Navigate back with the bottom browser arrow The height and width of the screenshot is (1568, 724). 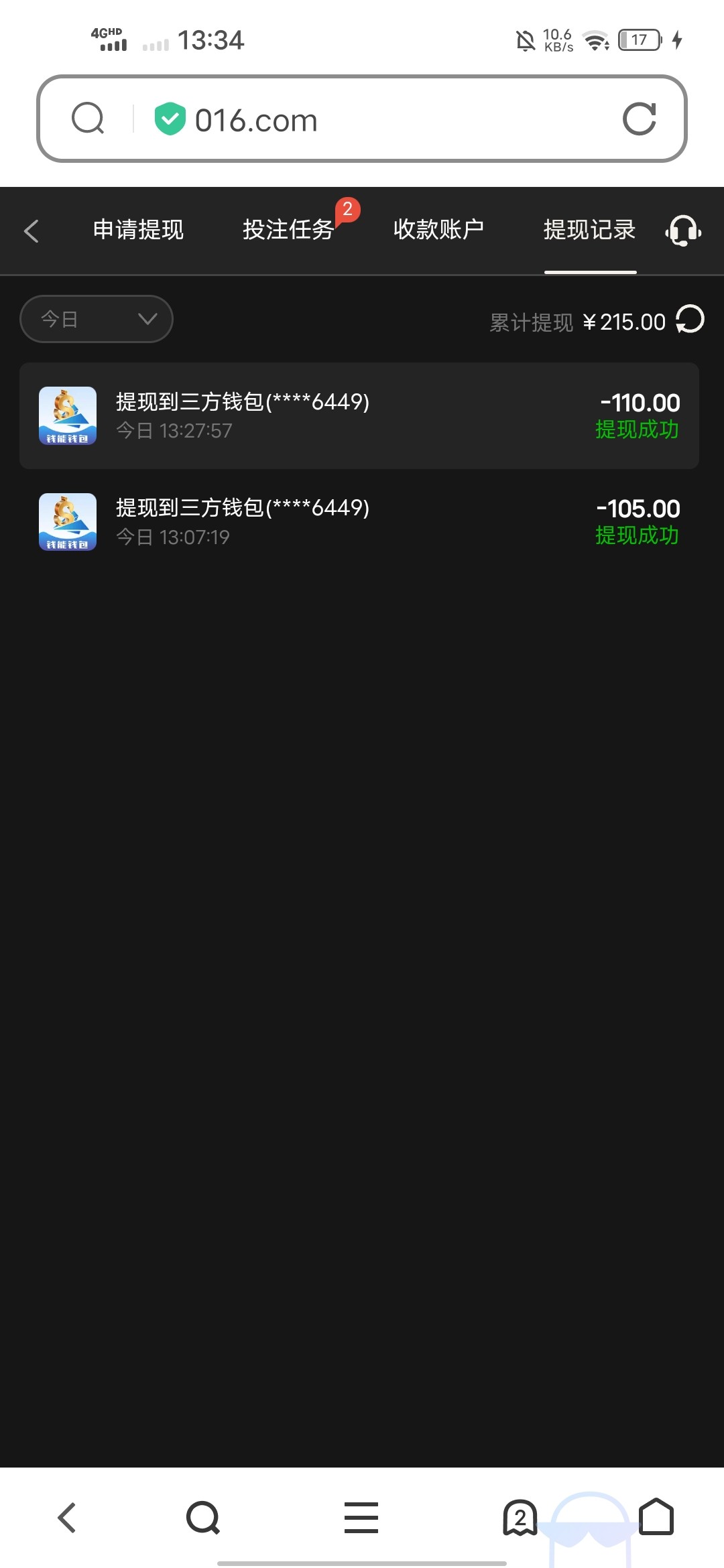67,1518
